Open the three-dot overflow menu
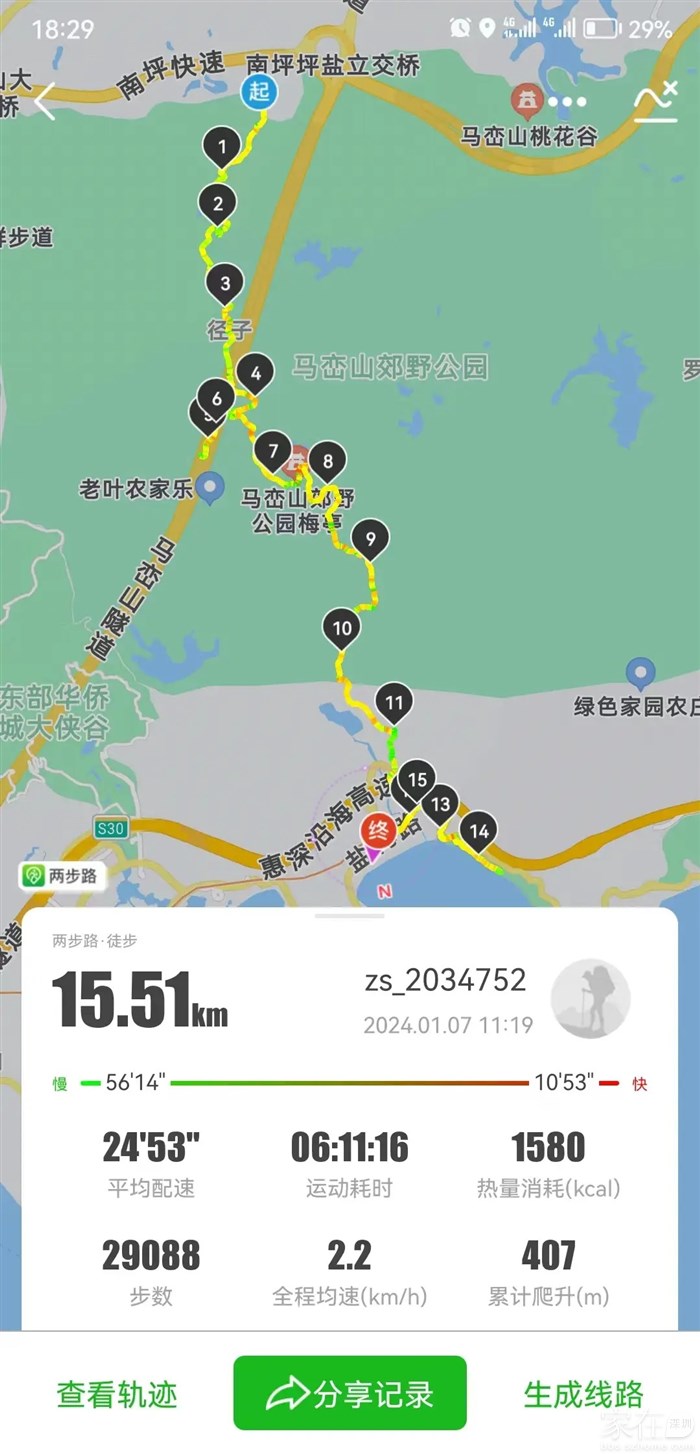Image resolution: width=700 pixels, height=1454 pixels. tap(567, 102)
